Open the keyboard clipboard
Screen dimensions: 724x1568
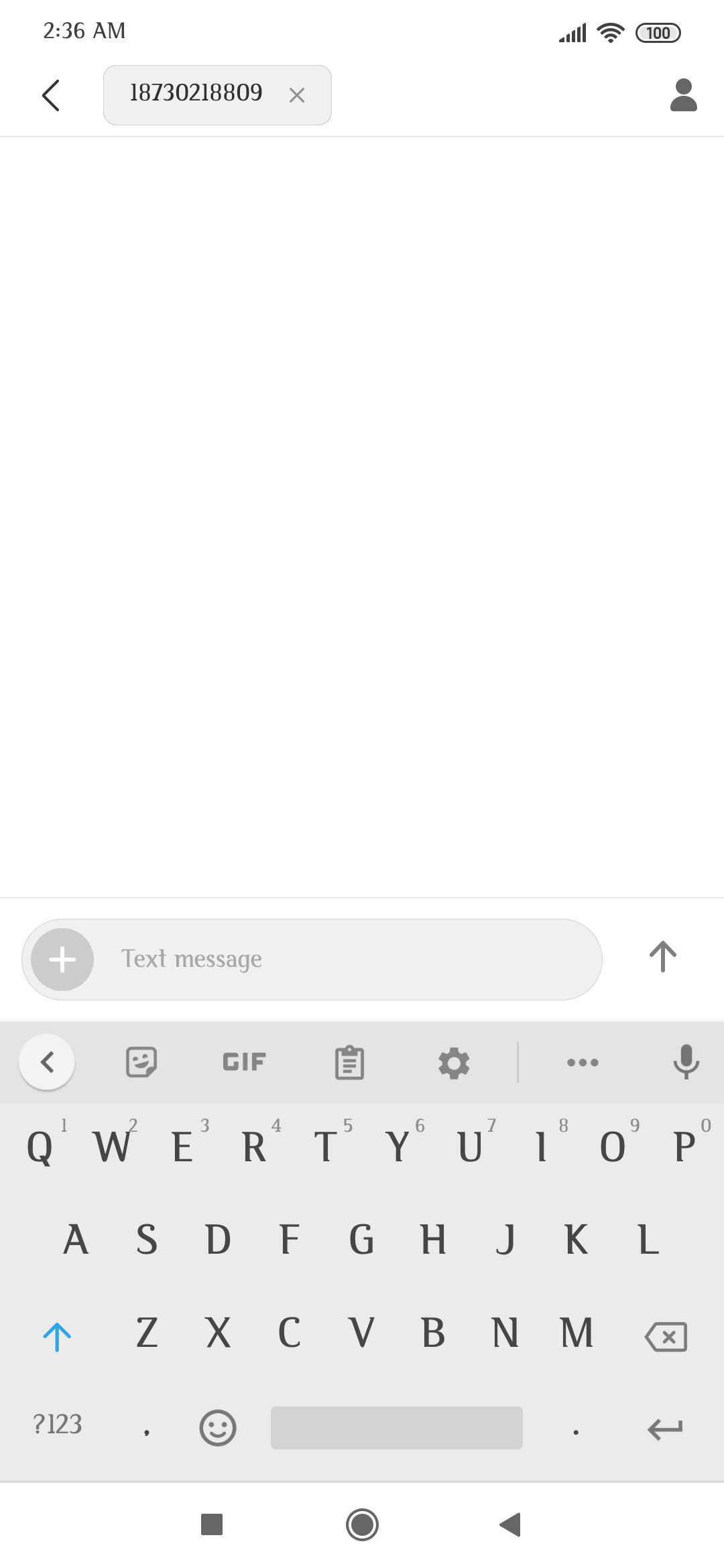[x=349, y=1063]
